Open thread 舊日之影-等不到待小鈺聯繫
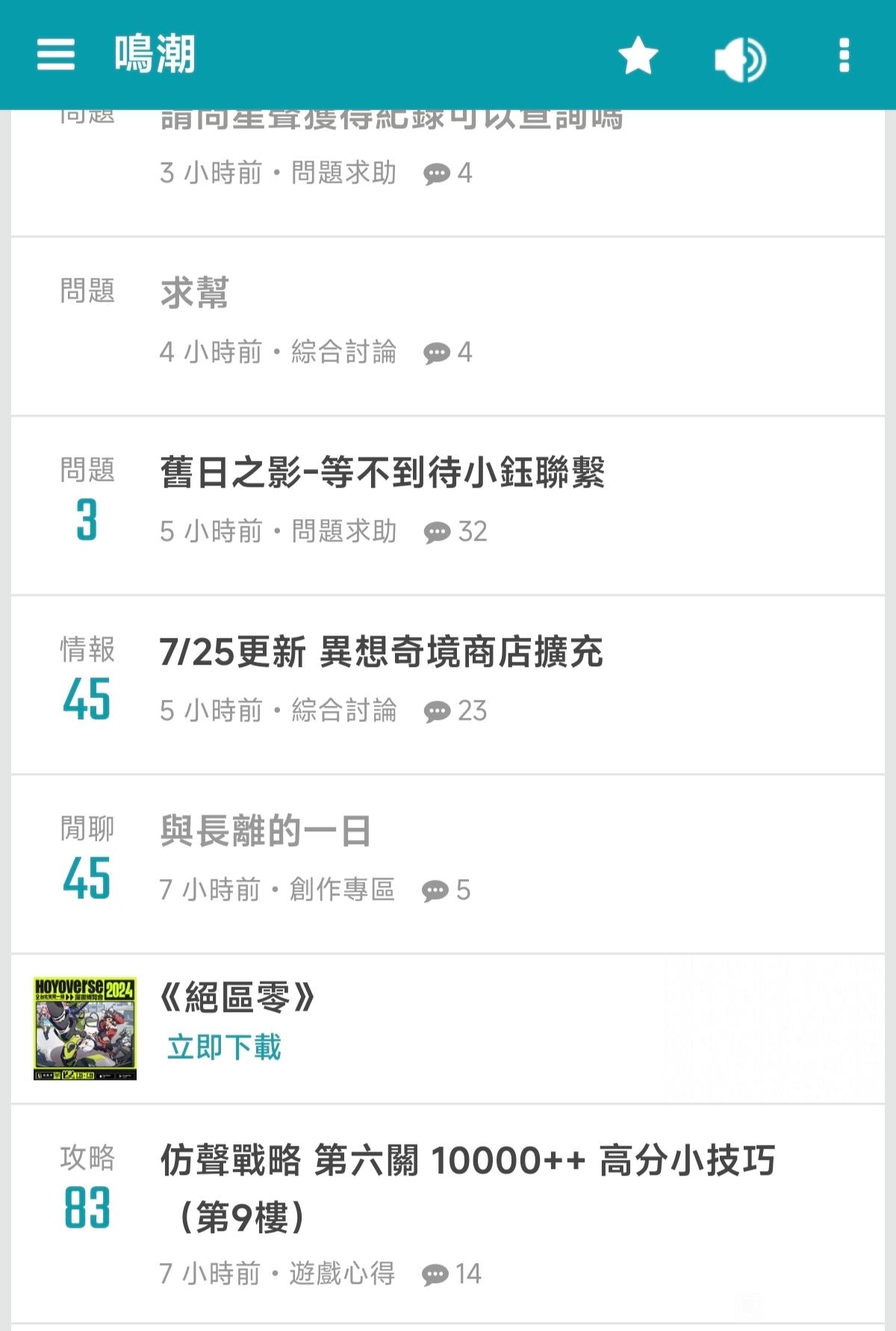 coord(382,473)
